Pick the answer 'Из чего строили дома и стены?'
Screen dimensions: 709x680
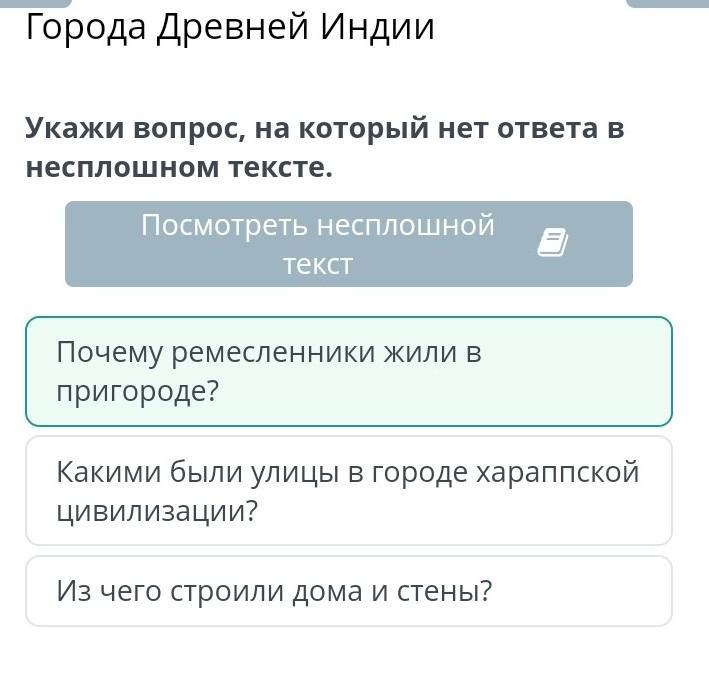(348, 591)
